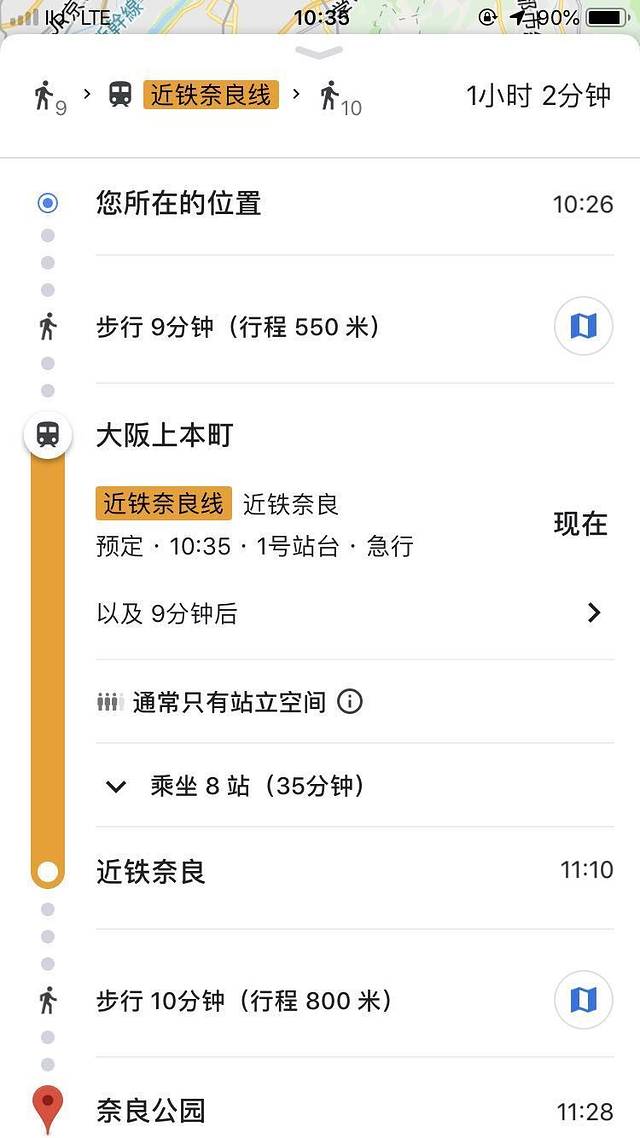View later departures under 以及 9分钟后
Viewport: 640px width, 1138px height.
point(593,613)
